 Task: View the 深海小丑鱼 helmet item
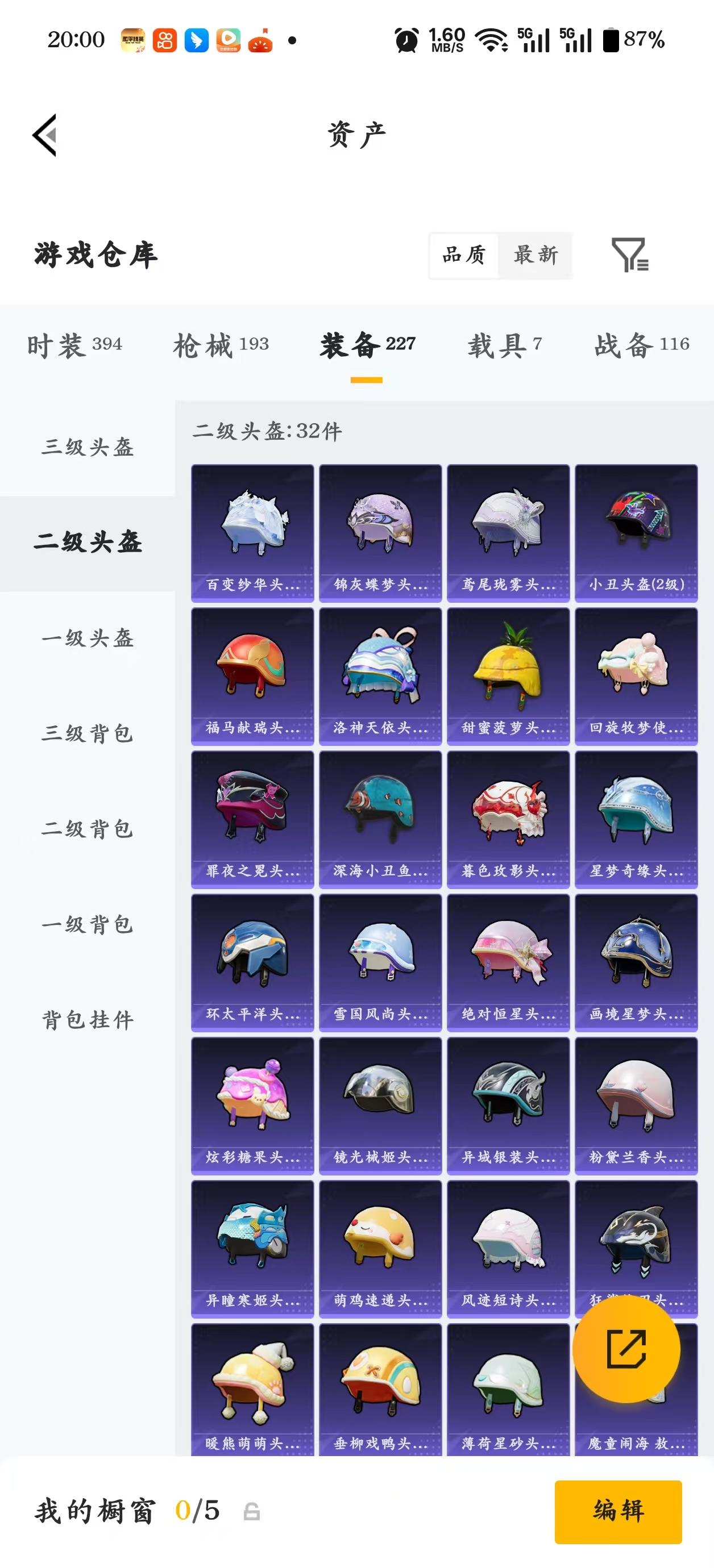point(380,819)
